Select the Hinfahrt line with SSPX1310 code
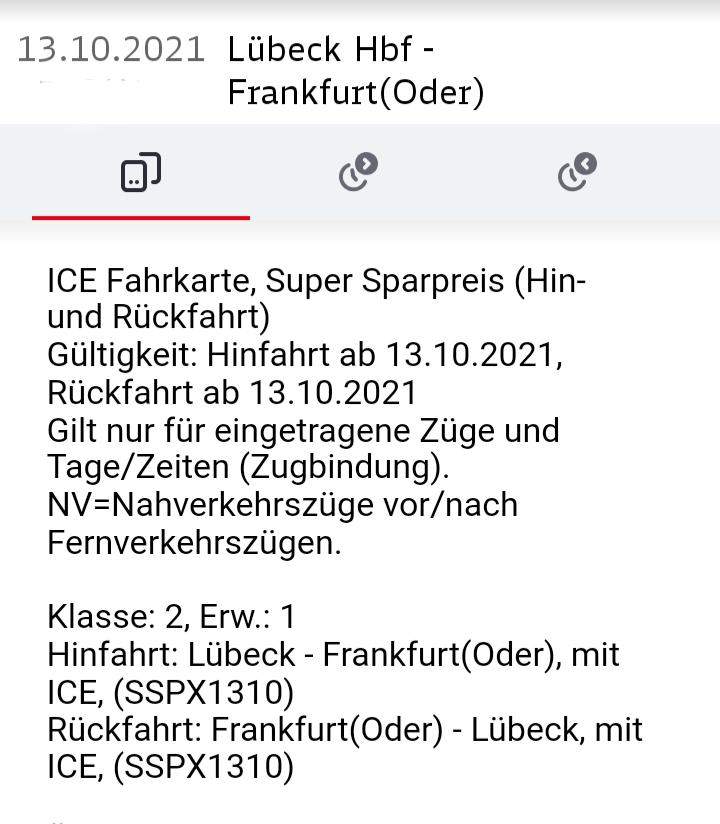 335,672
